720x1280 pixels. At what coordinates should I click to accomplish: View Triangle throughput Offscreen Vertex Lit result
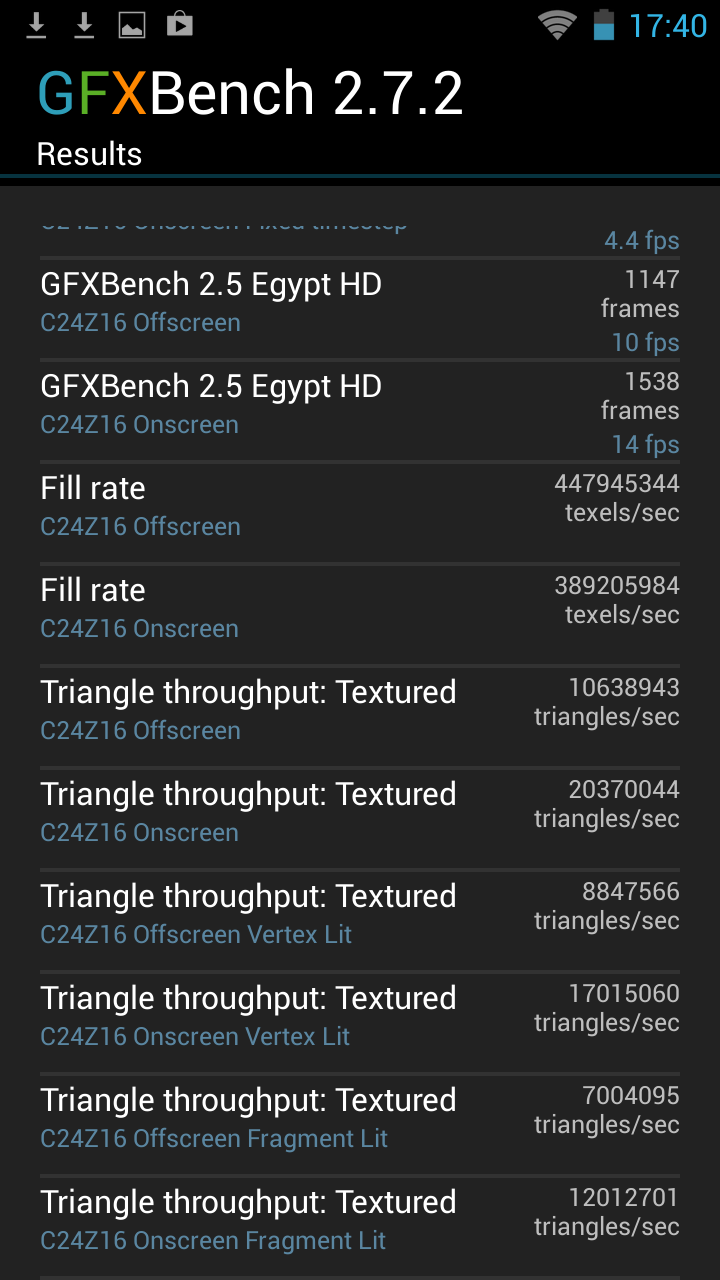point(360,921)
